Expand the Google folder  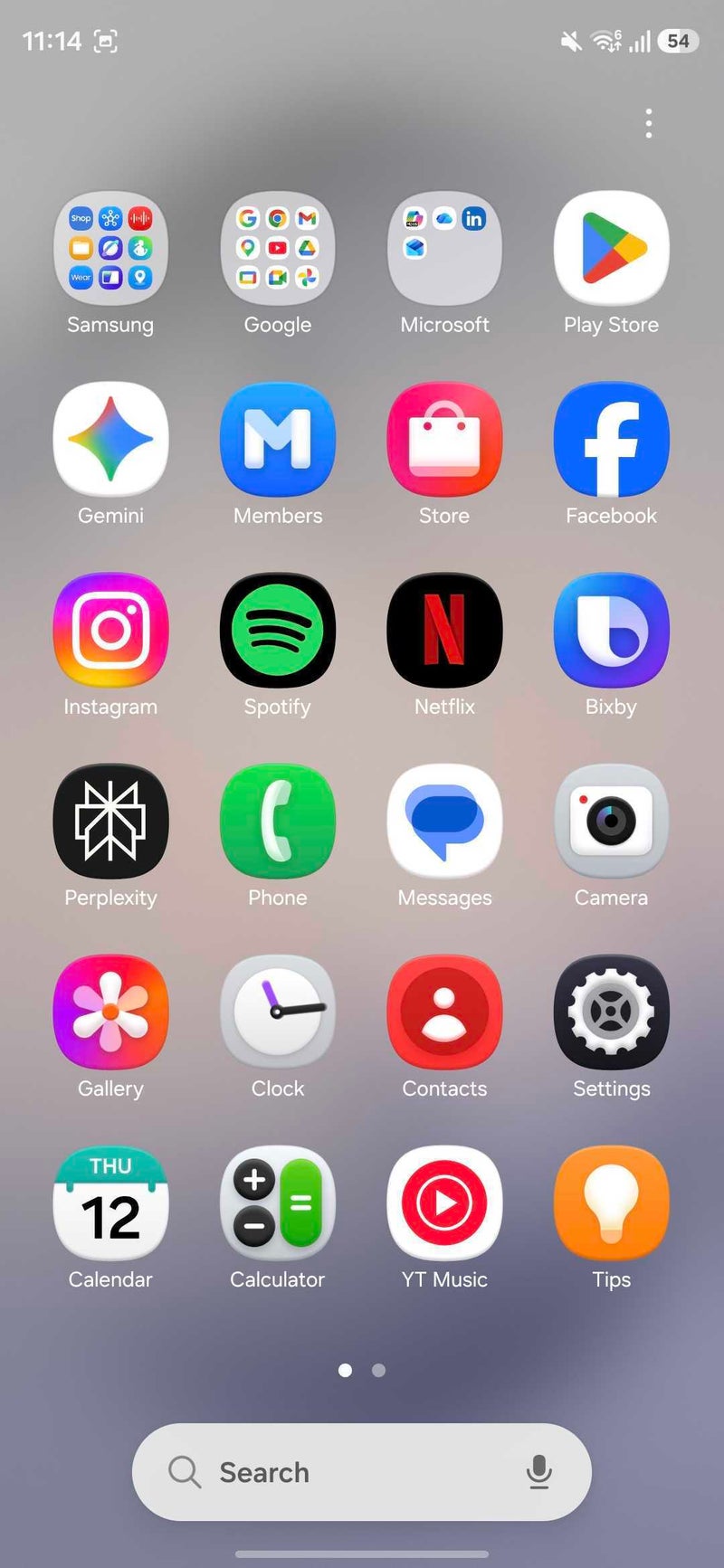[x=277, y=248]
